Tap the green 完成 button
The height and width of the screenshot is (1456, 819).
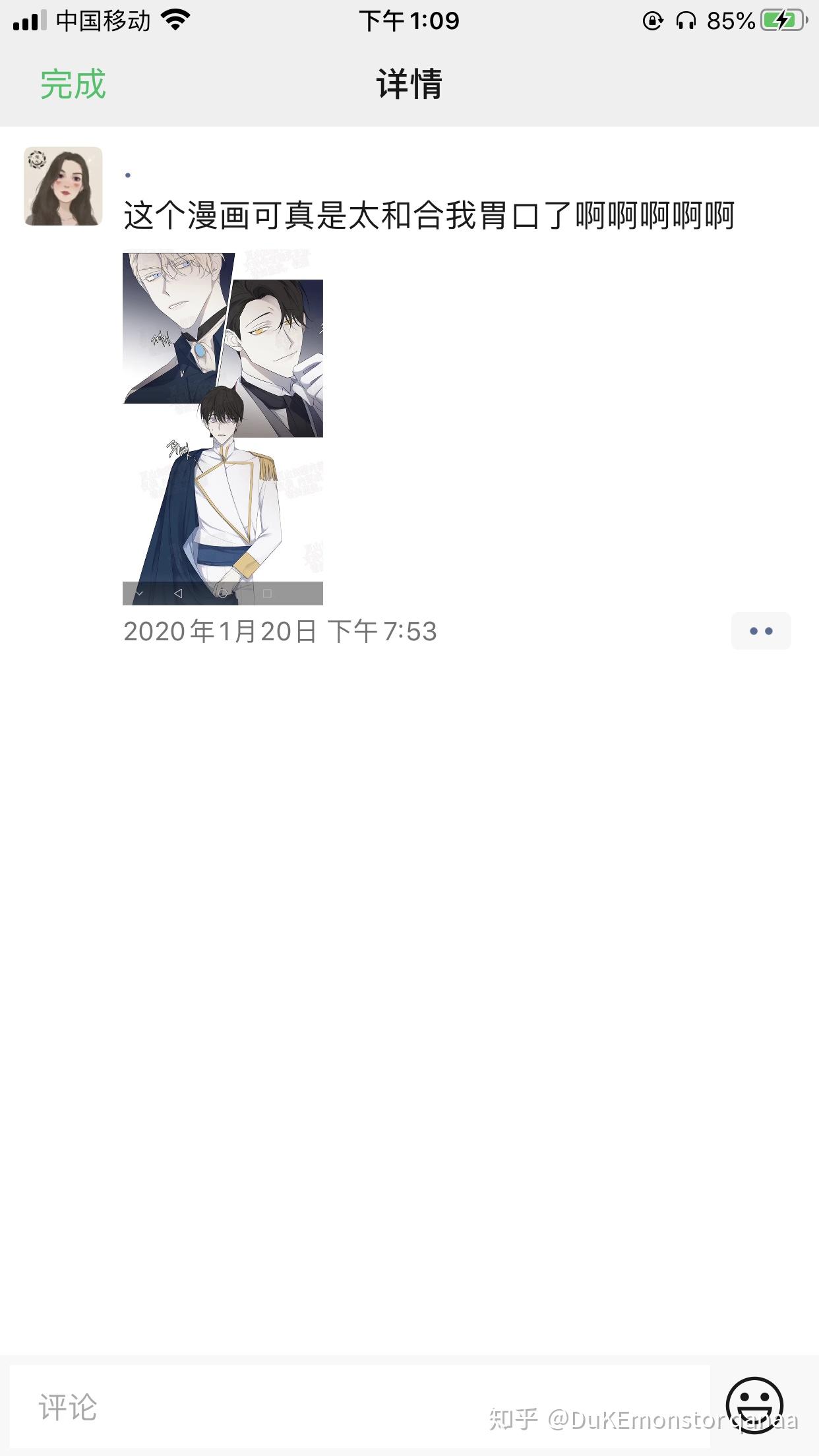point(73,84)
